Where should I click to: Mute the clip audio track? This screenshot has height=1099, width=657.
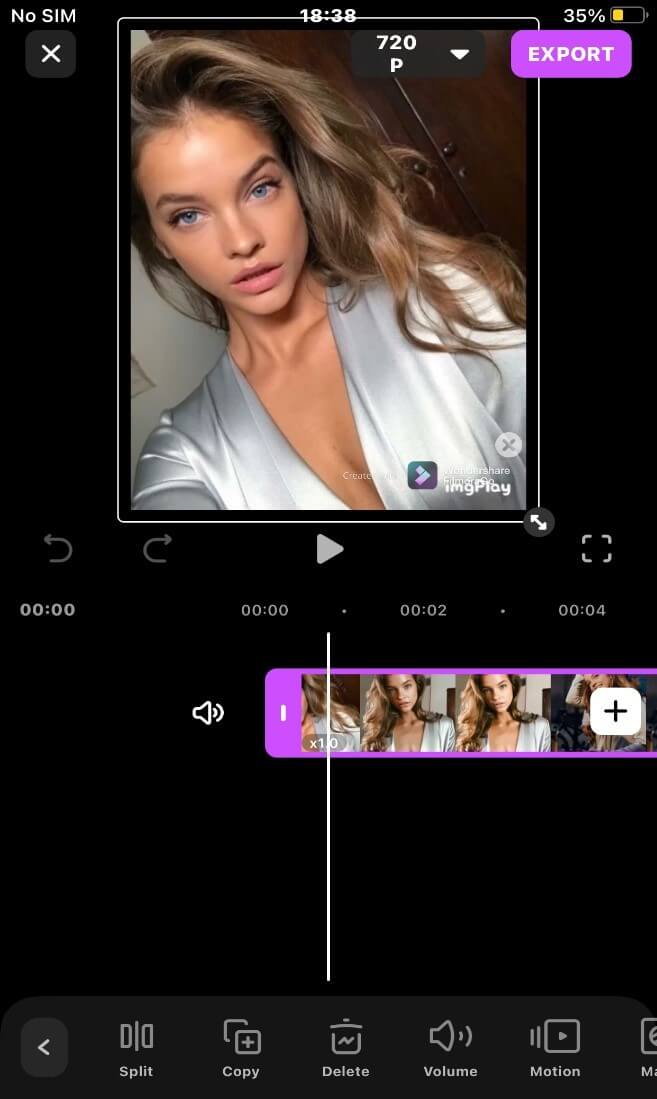[x=208, y=712]
